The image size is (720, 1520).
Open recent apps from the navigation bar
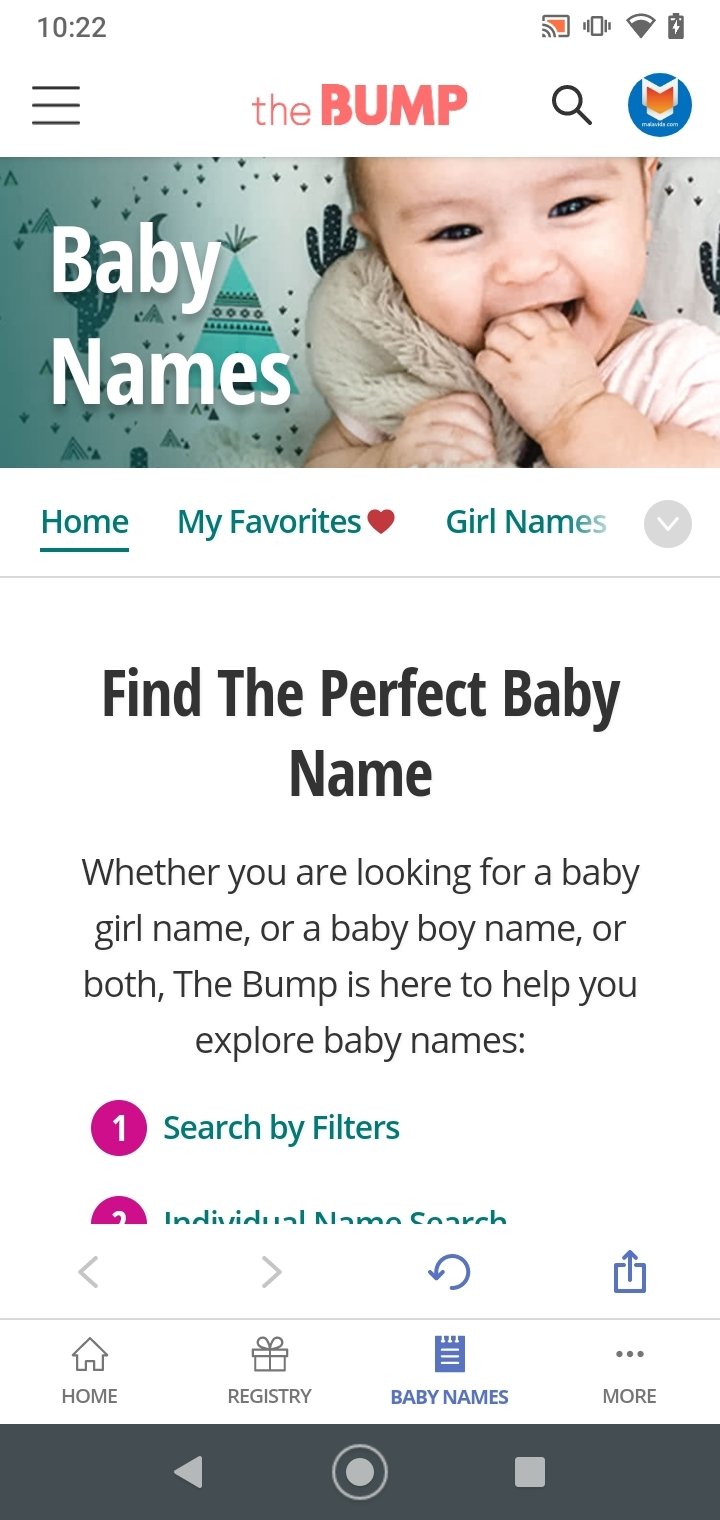(530, 1472)
